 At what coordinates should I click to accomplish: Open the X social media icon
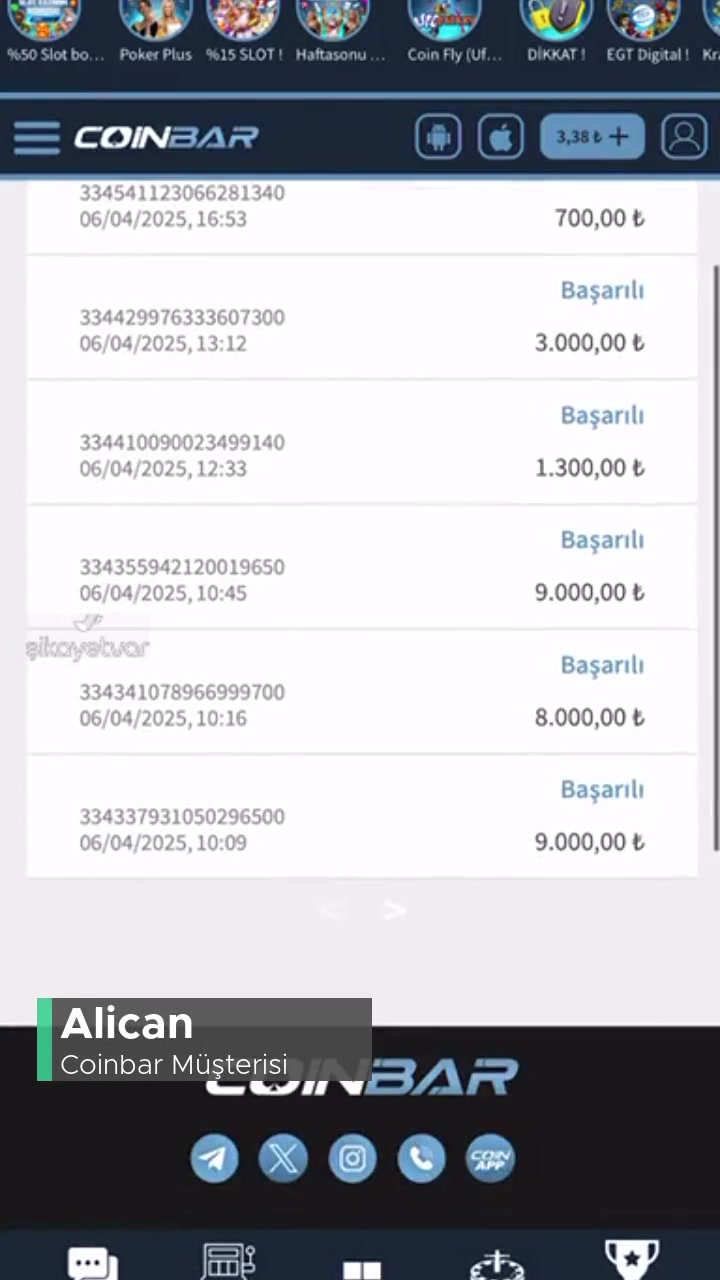[x=283, y=1158]
